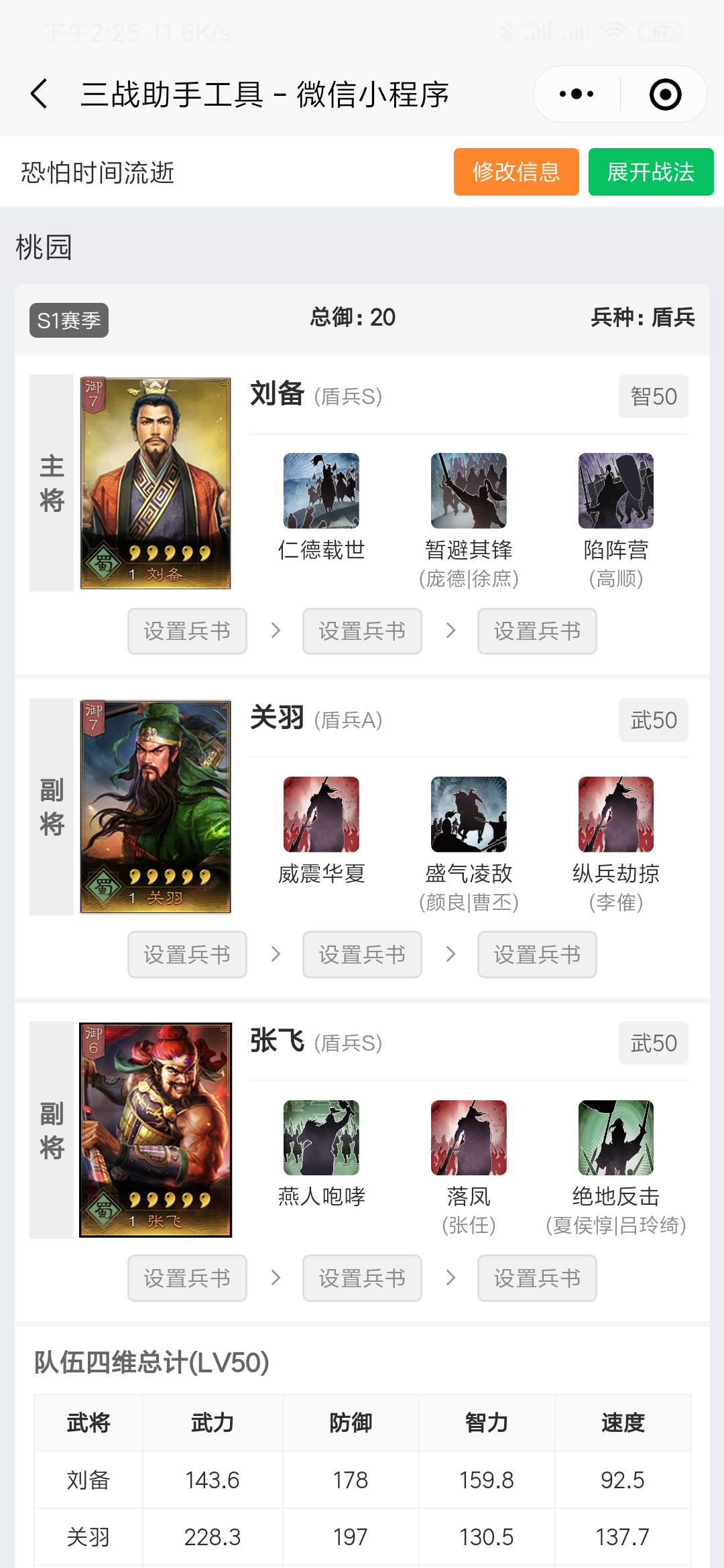Screen dimensions: 724x1568
Task: Tap the first 设置兵书 button under 刘备
Action: (x=187, y=631)
